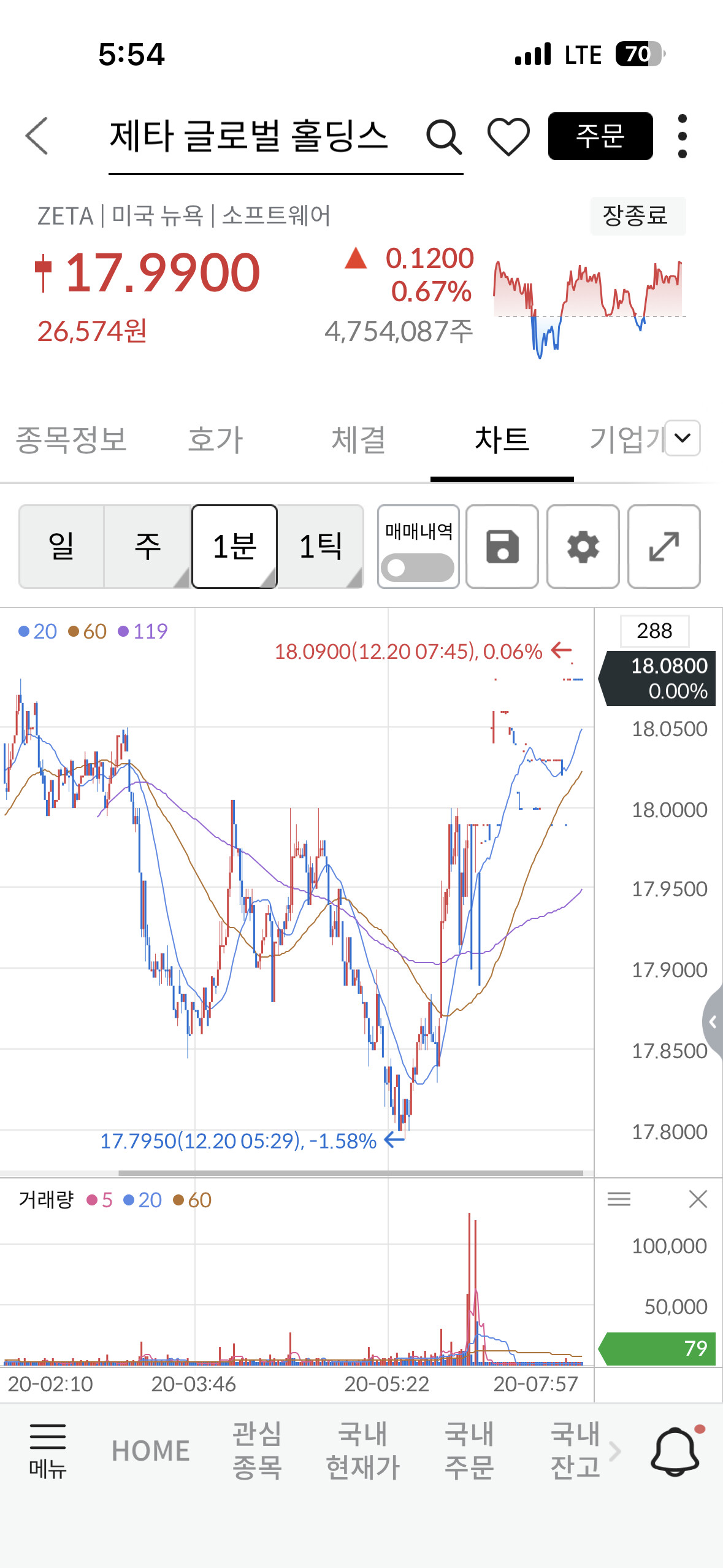Image resolution: width=723 pixels, height=1568 pixels.
Task: Save the chart with floppy disk icon
Action: pyautogui.click(x=502, y=546)
